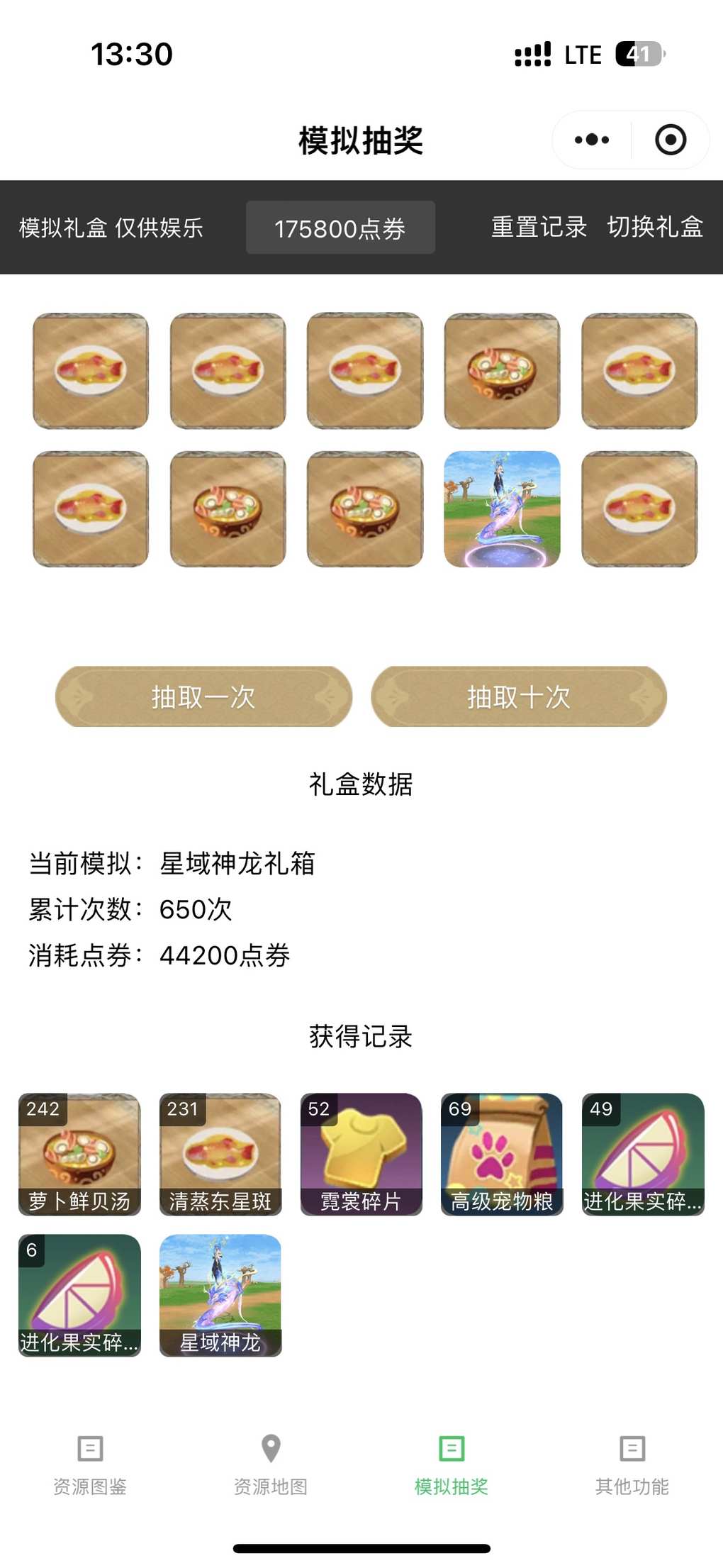
Task: Tap 切换礼盒 to switch gift box
Action: click(x=655, y=227)
